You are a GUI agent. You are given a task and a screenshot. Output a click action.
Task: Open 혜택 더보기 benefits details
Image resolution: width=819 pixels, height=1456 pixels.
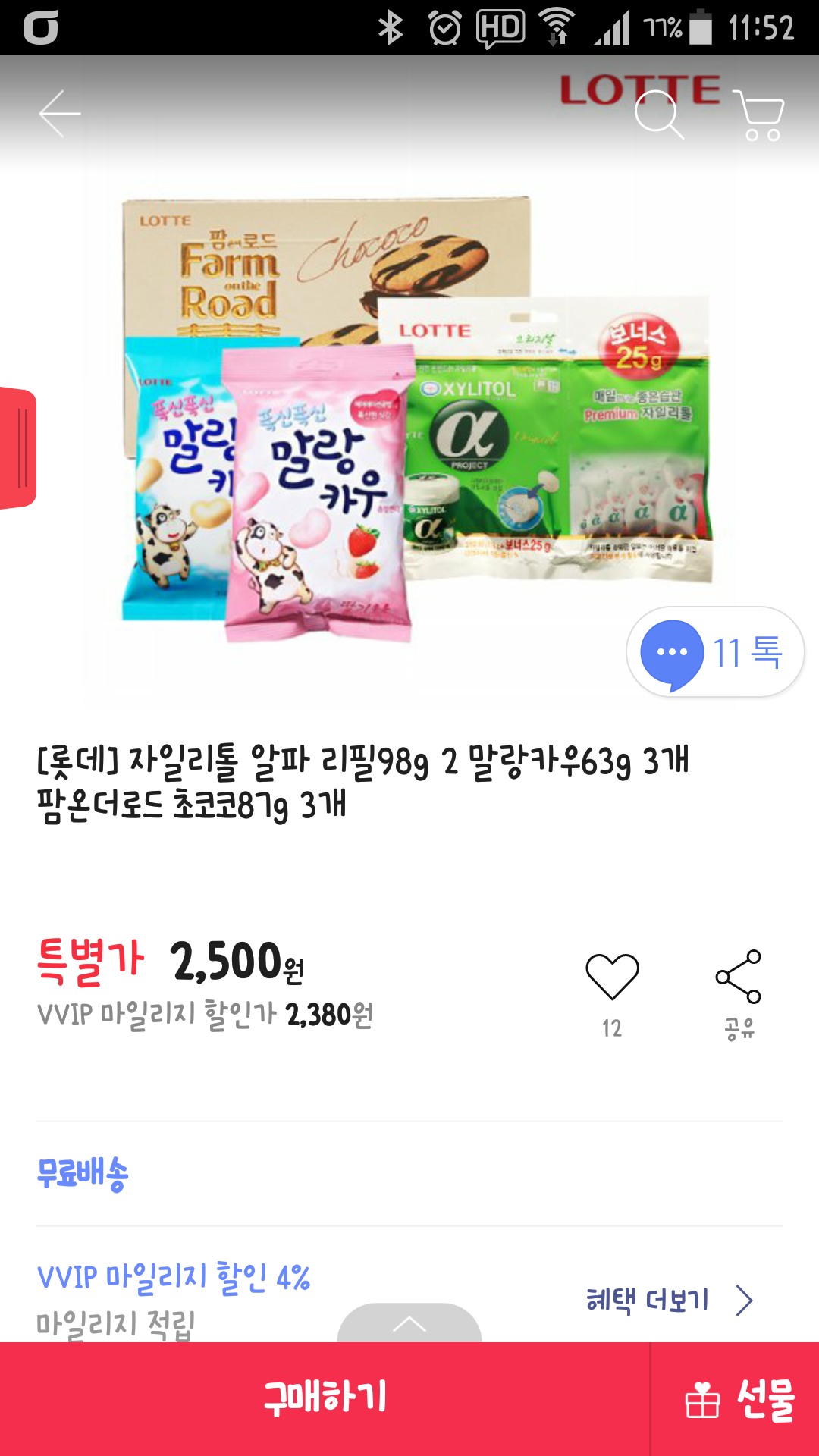[667, 1300]
